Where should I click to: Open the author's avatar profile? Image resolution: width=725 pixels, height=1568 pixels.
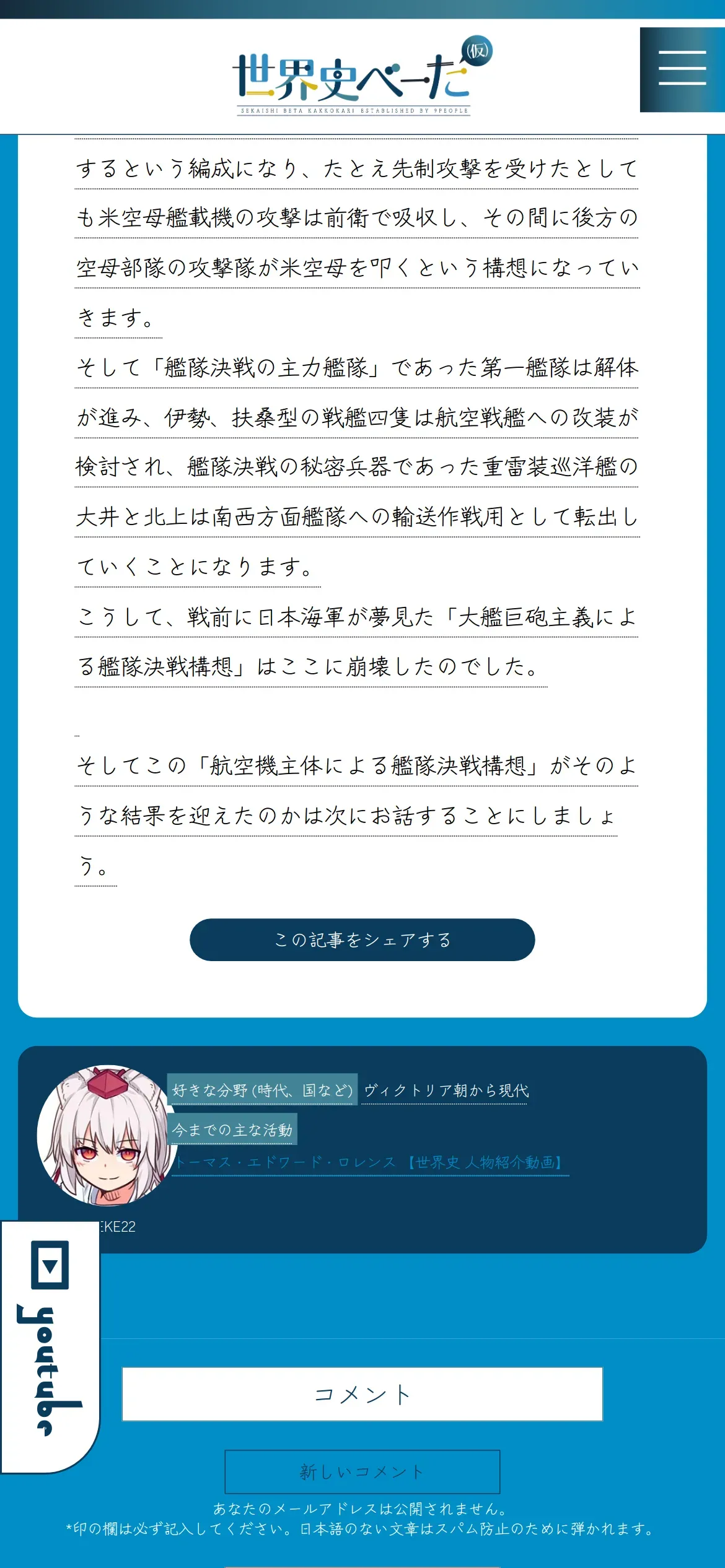pyautogui.click(x=107, y=1135)
